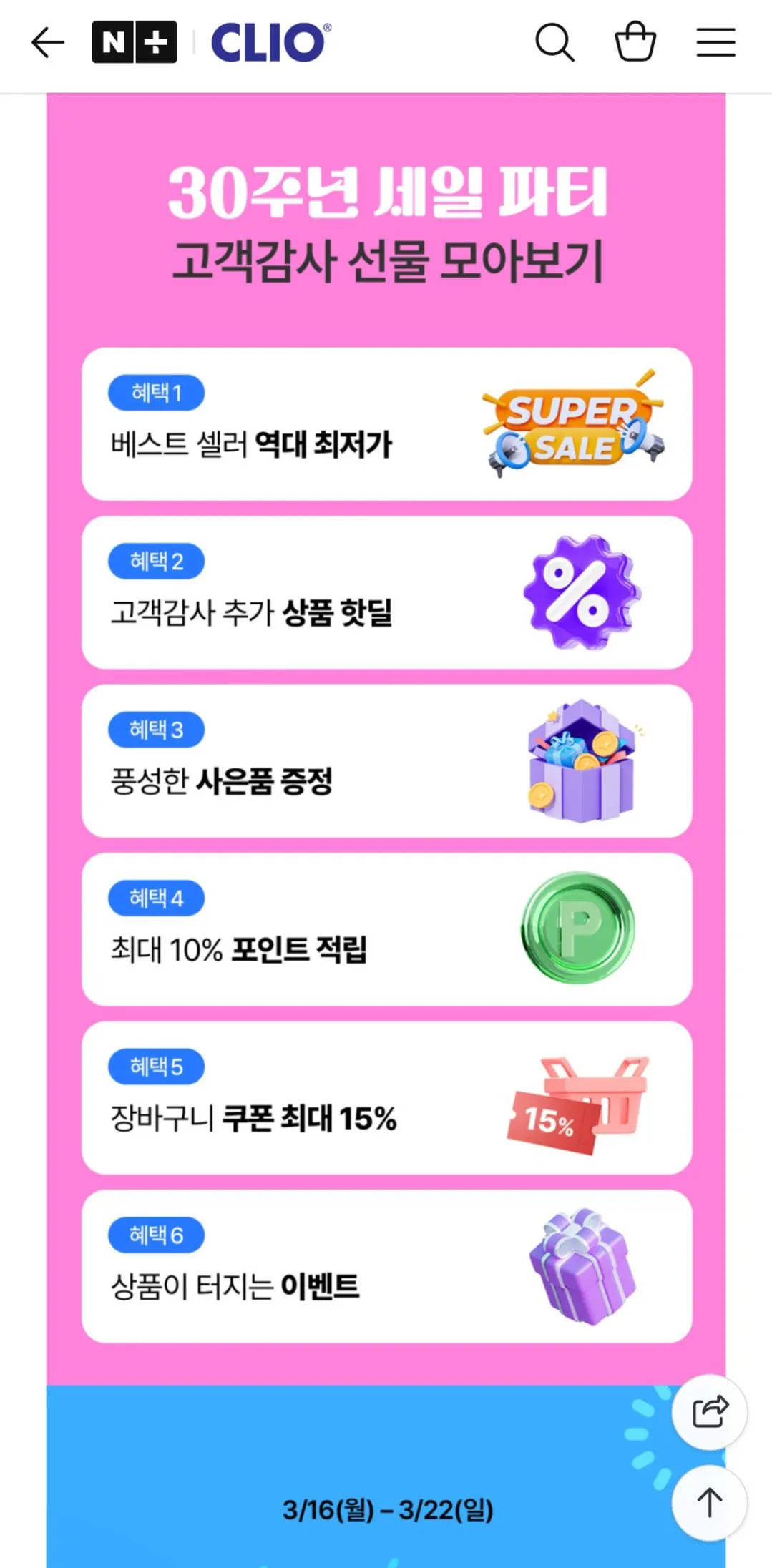Open 혜택1 베스트 셀러 역대 최저가 card
772x1568 pixels.
[387, 424]
